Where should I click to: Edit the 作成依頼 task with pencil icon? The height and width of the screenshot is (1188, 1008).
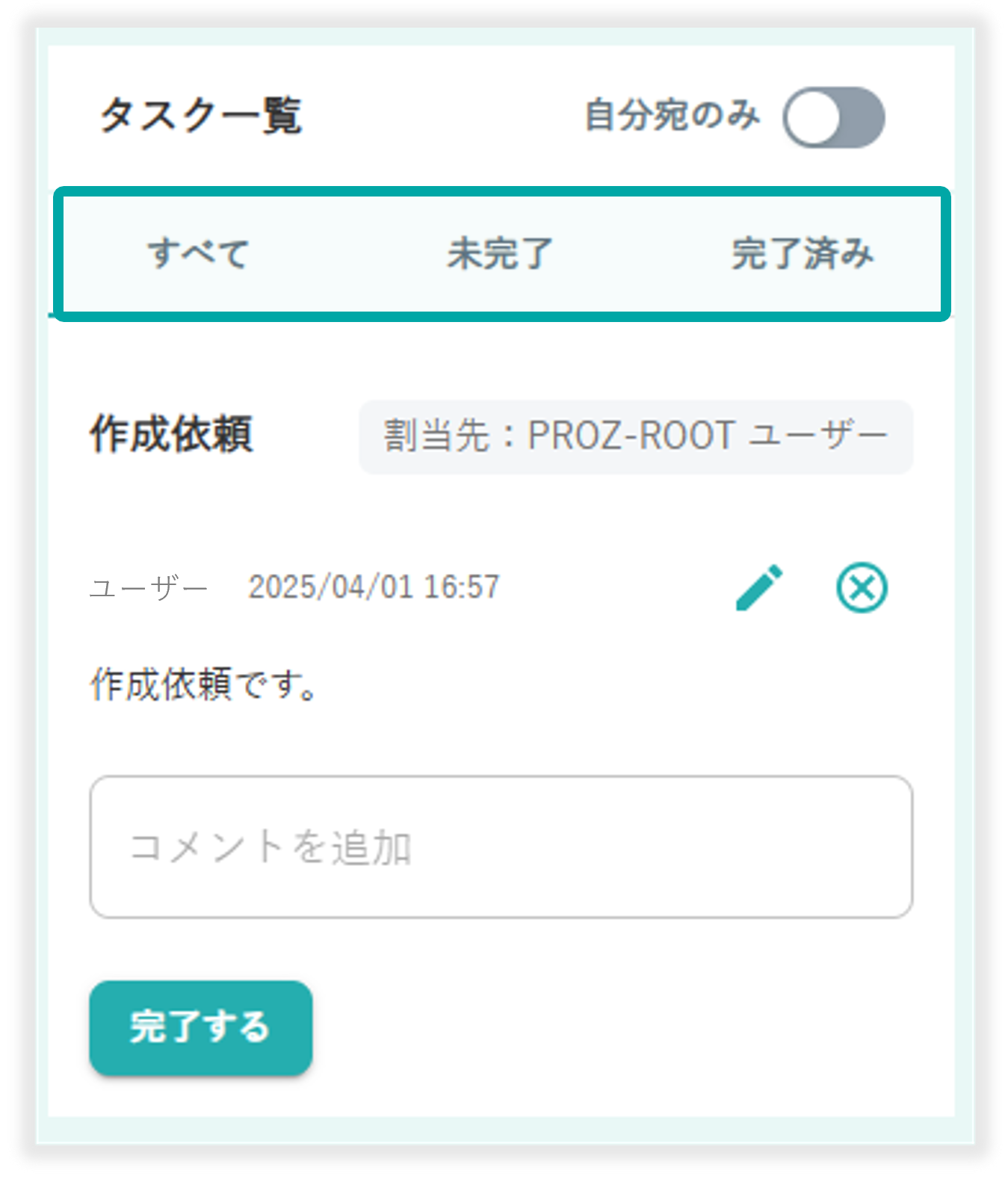point(759,588)
